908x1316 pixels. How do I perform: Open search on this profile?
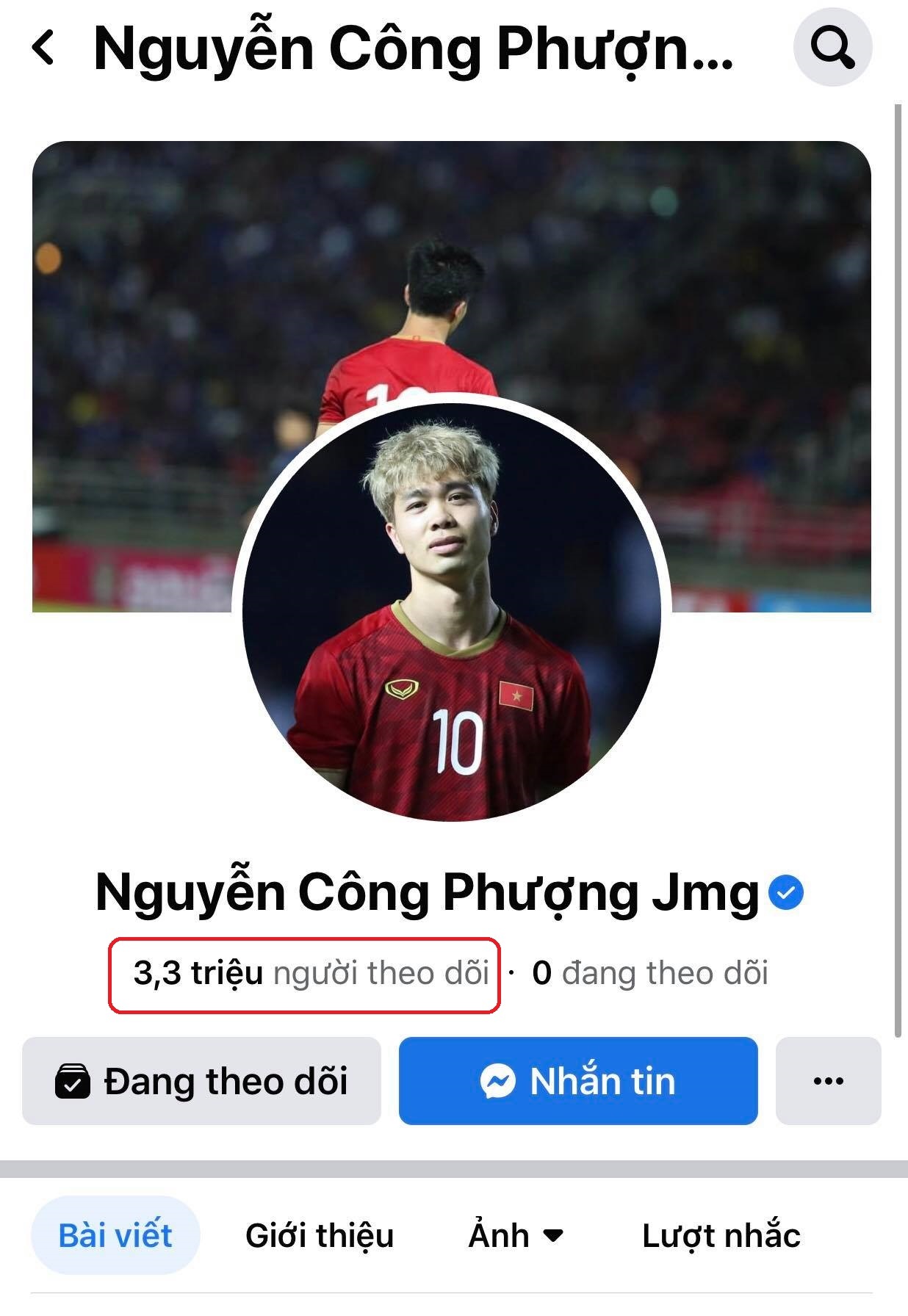(x=832, y=48)
